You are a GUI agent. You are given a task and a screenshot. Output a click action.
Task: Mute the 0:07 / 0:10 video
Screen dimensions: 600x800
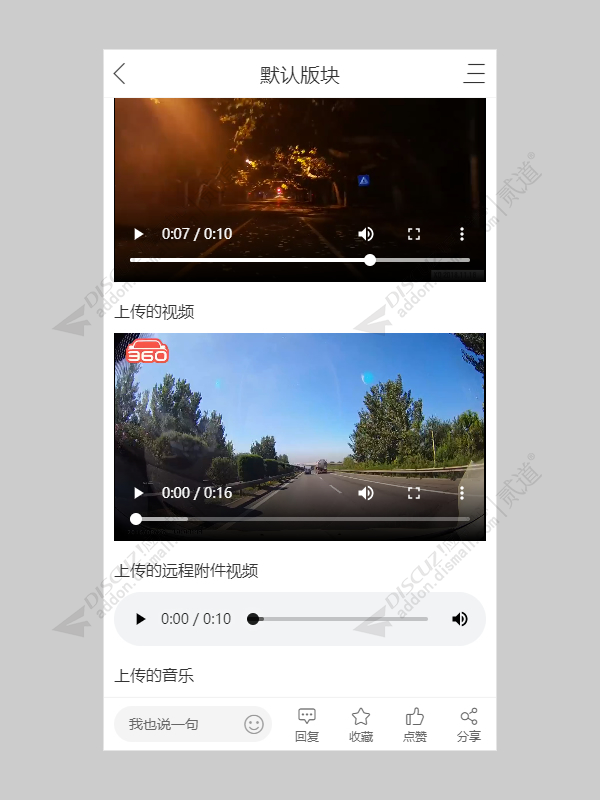(x=366, y=234)
